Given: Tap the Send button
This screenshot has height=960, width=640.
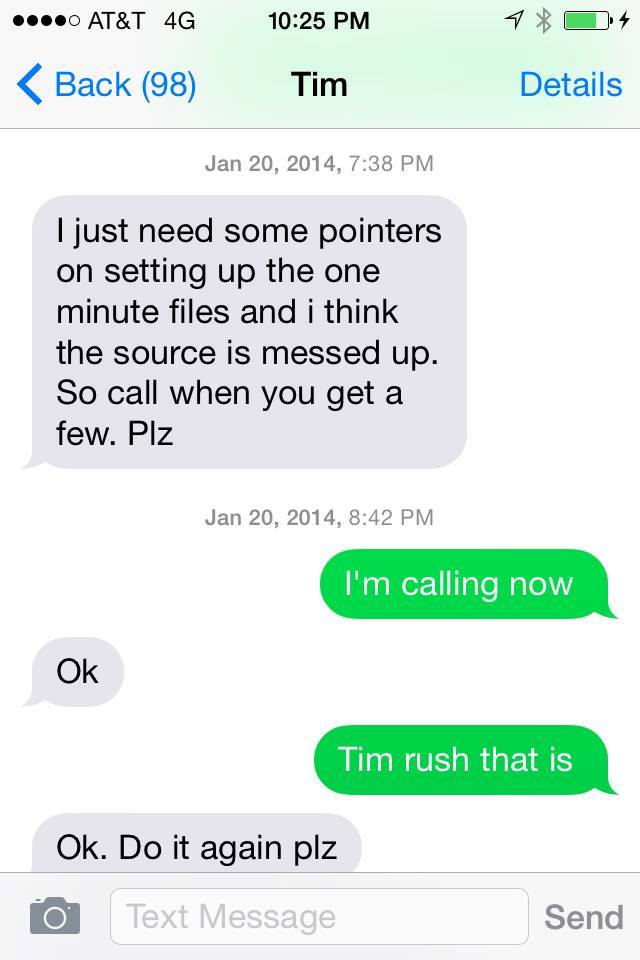Looking at the screenshot, I should pyautogui.click(x=583, y=916).
